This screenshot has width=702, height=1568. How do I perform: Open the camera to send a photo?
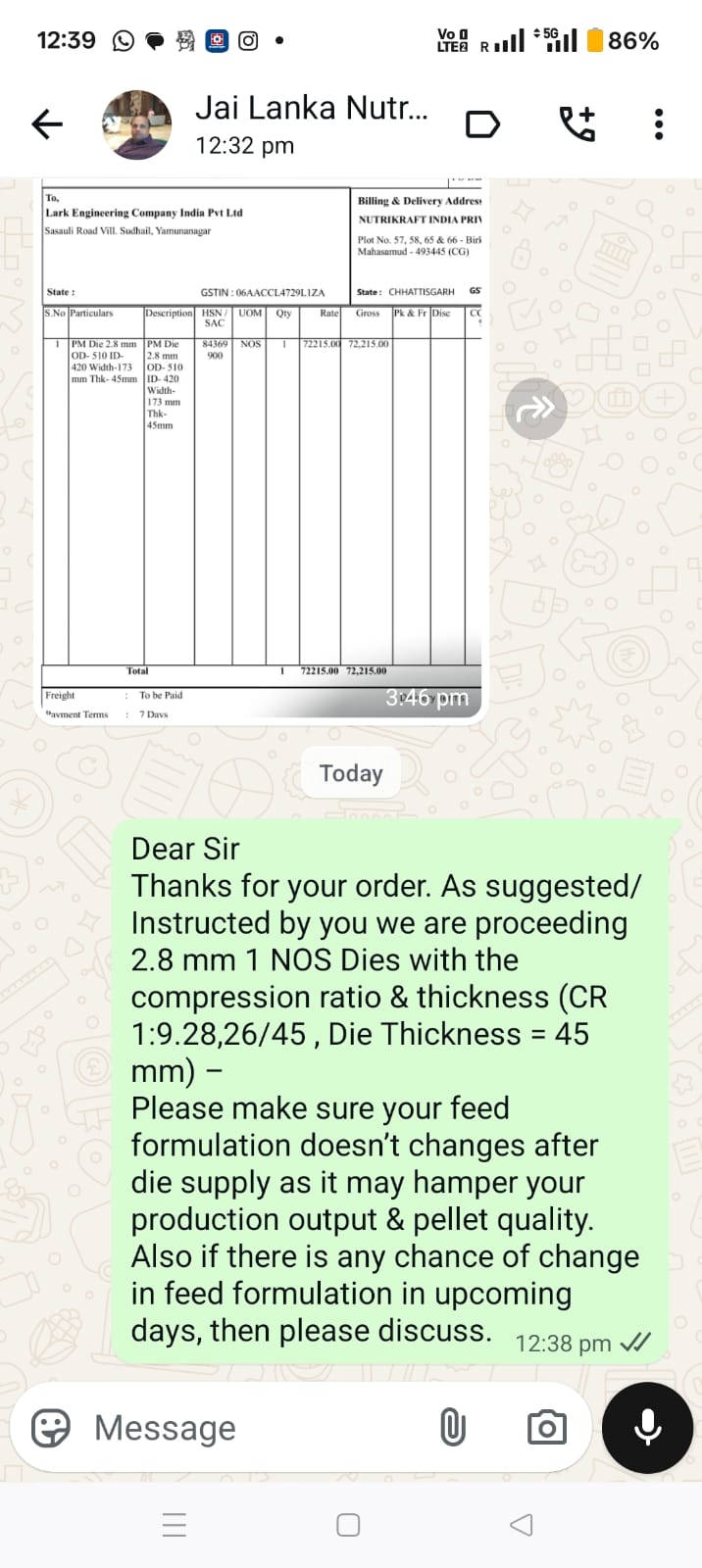point(546,1428)
